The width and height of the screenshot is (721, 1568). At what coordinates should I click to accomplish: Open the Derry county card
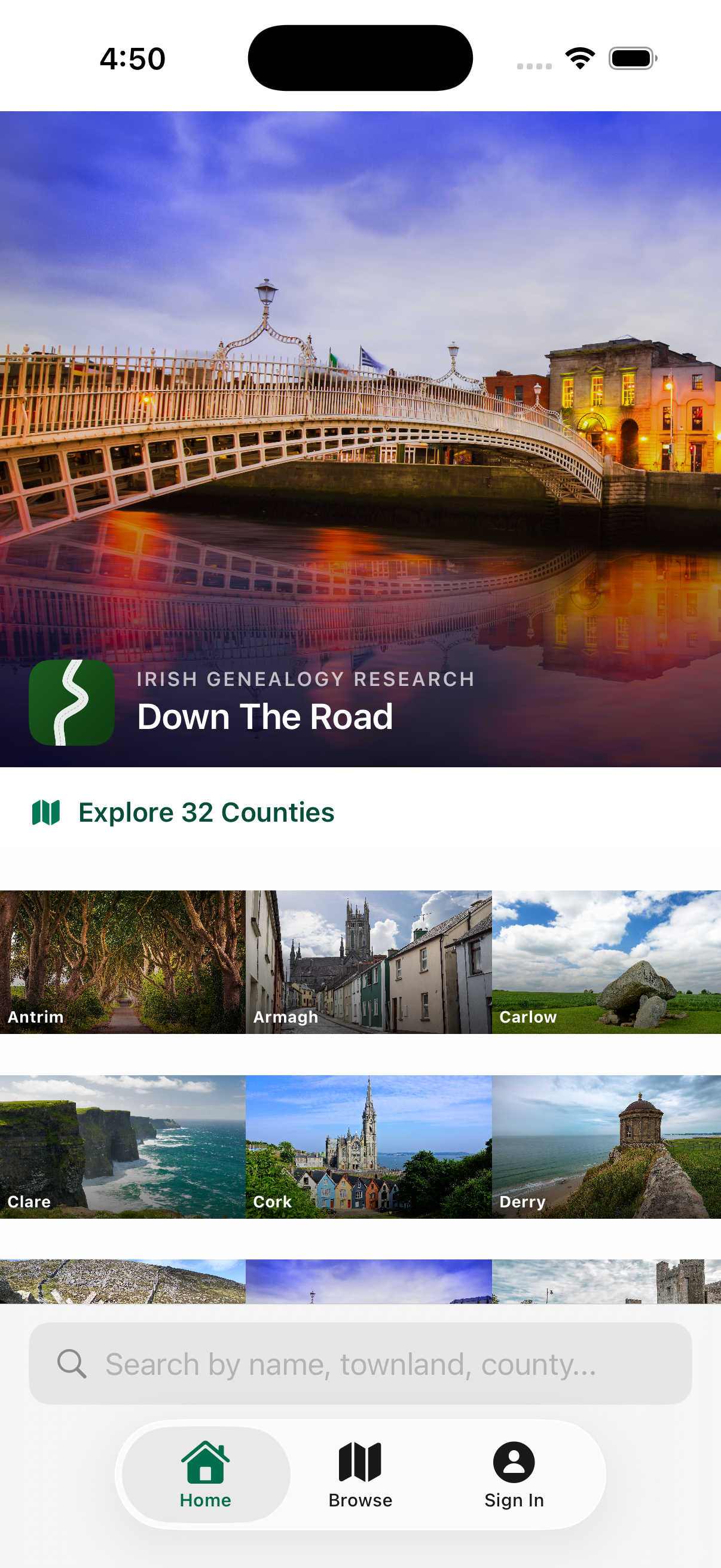(609, 1148)
